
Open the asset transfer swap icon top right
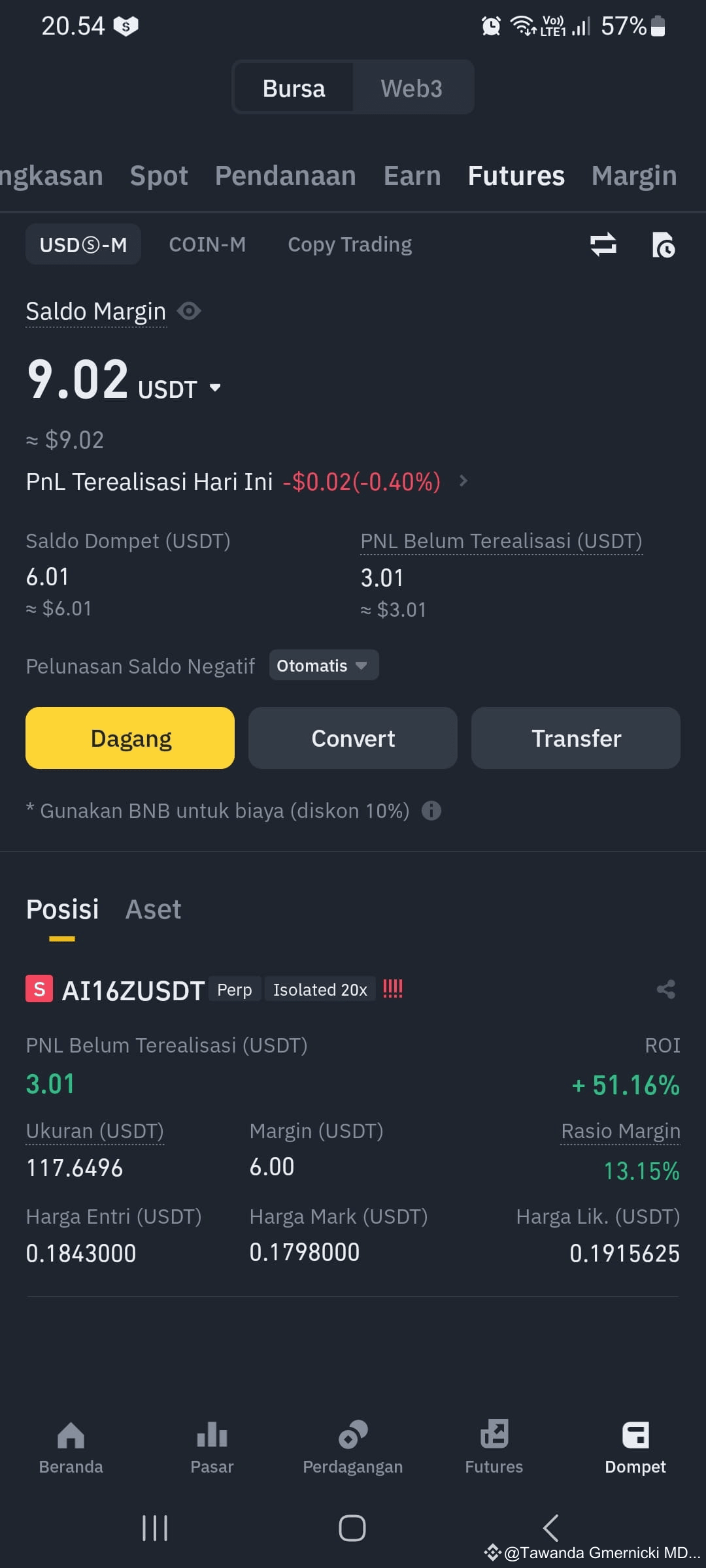(x=603, y=245)
